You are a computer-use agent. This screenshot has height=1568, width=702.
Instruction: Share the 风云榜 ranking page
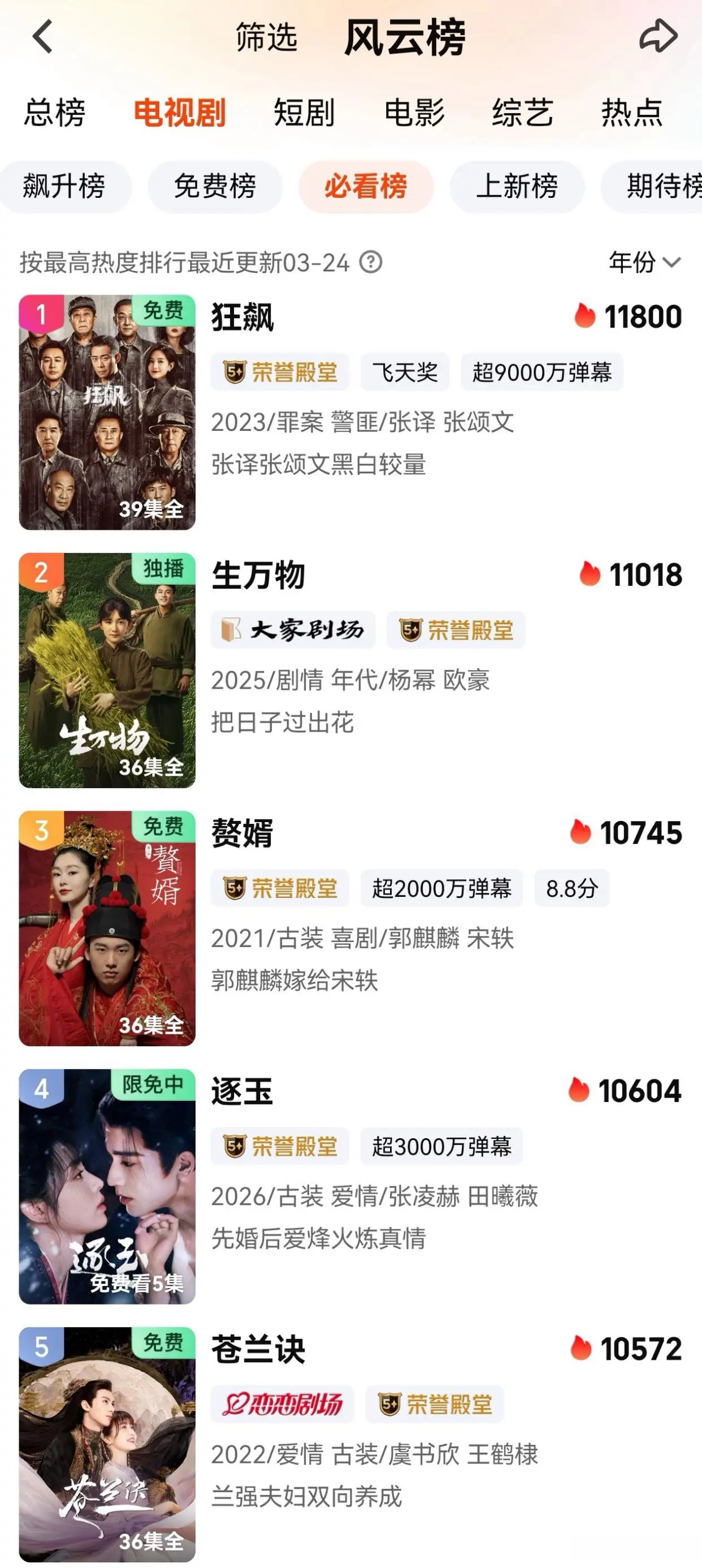coord(658,37)
